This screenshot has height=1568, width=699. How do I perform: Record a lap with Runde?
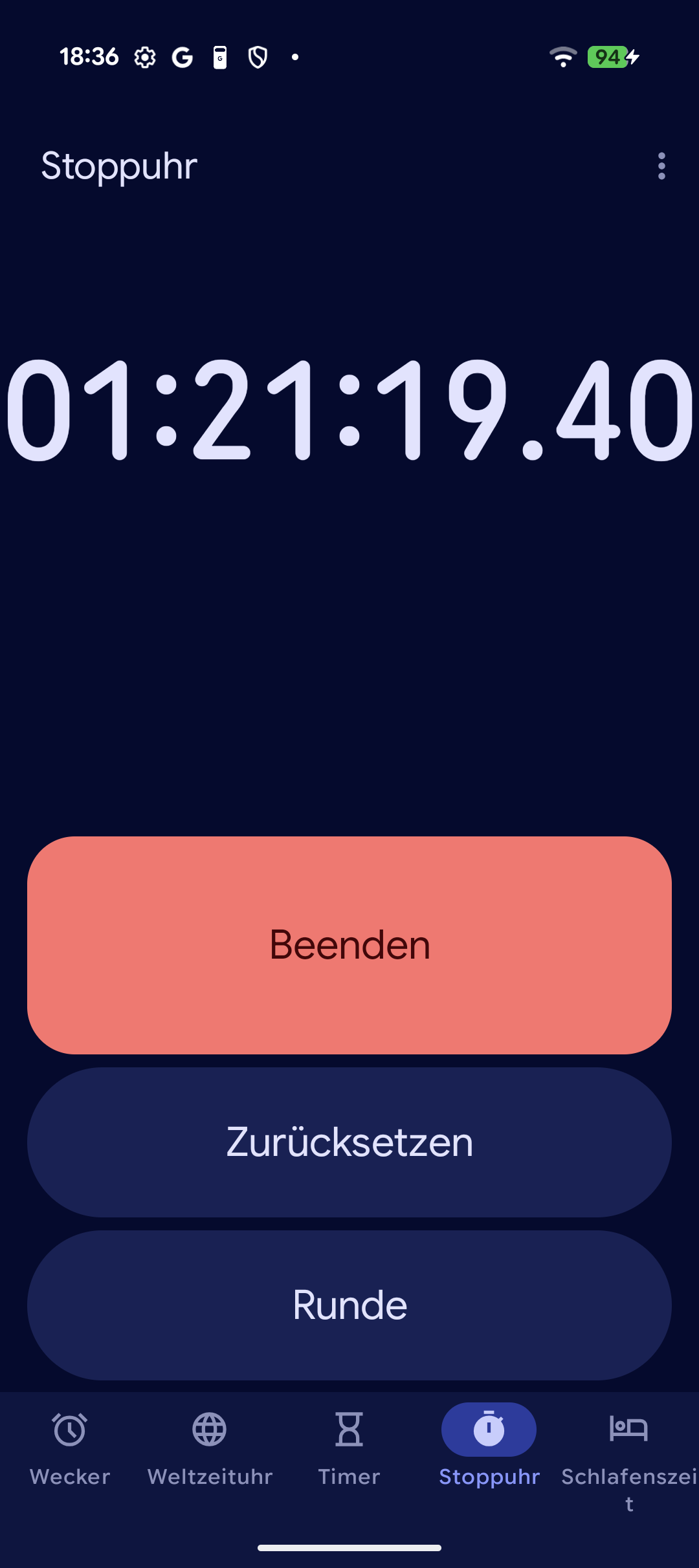349,1305
